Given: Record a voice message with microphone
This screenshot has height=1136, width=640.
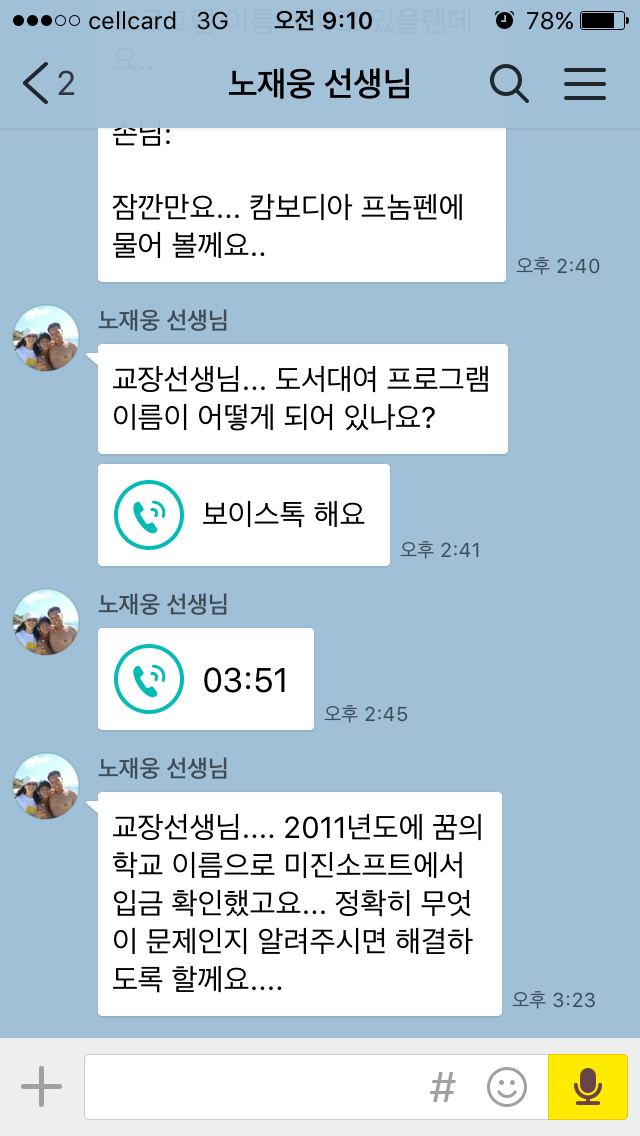Looking at the screenshot, I should pos(588,1087).
